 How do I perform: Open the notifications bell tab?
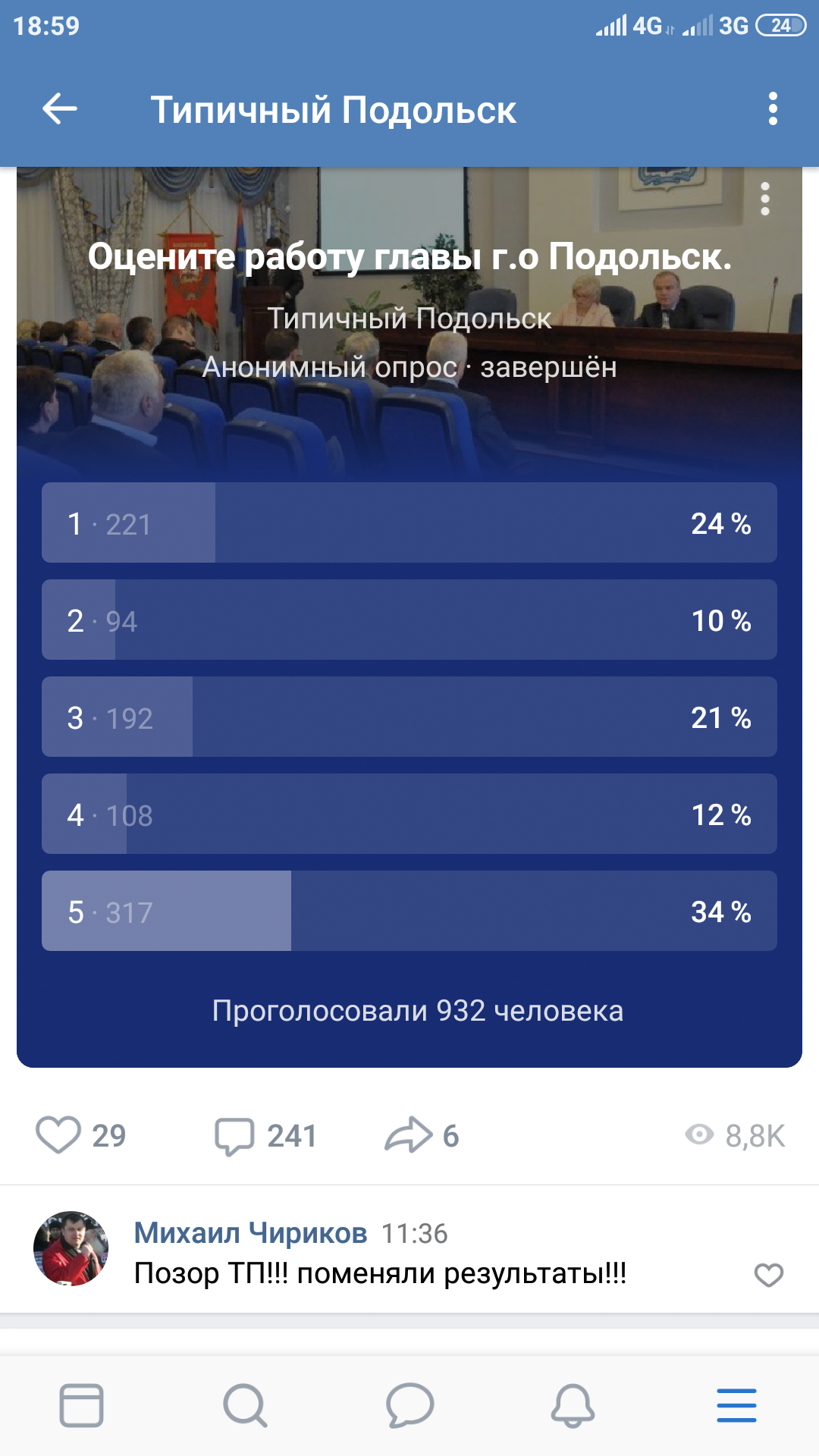click(573, 1405)
